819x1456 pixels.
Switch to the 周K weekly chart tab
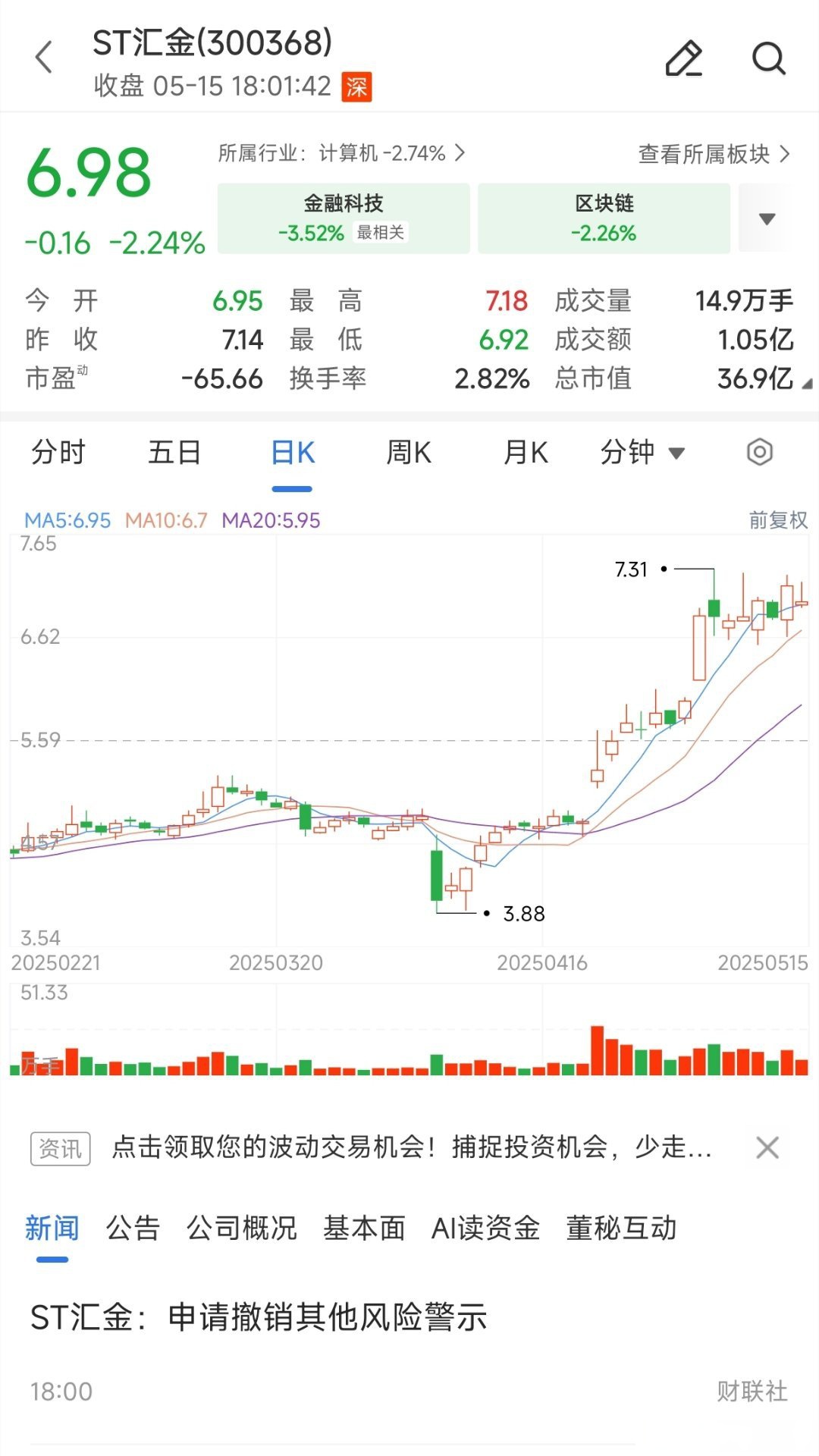[409, 451]
